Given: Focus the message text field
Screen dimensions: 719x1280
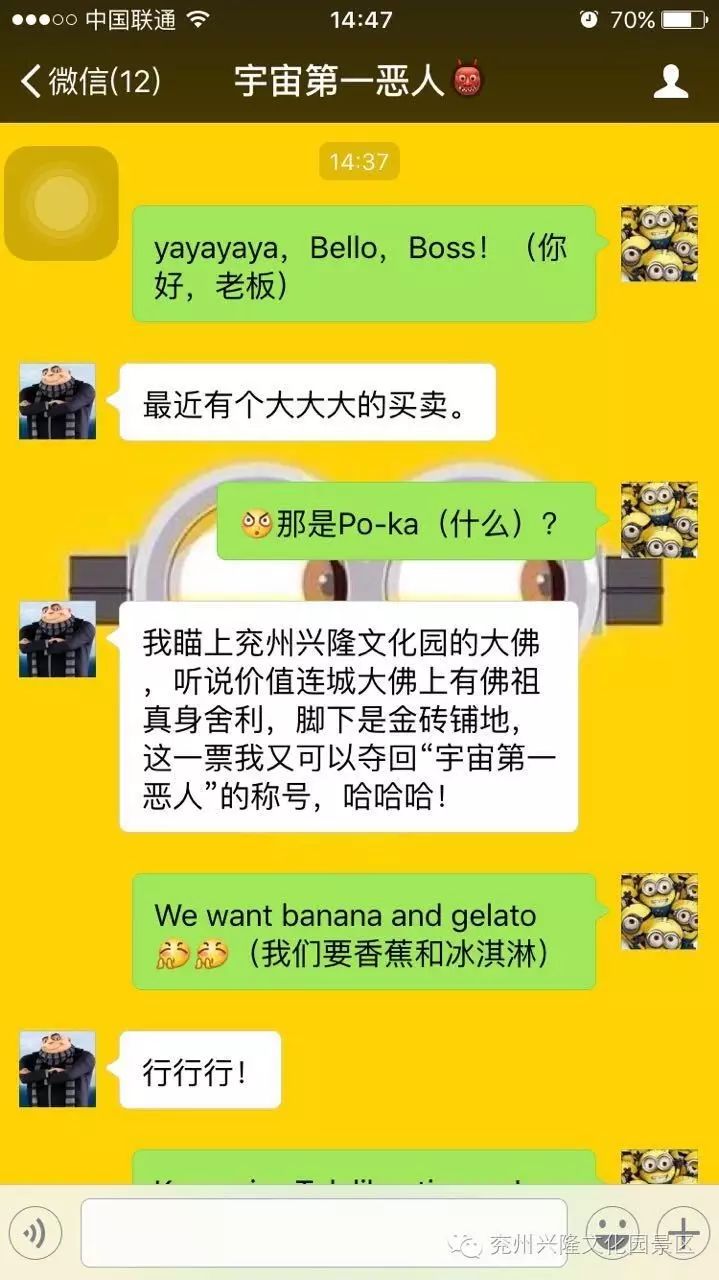Looking at the screenshot, I should [x=323, y=1232].
